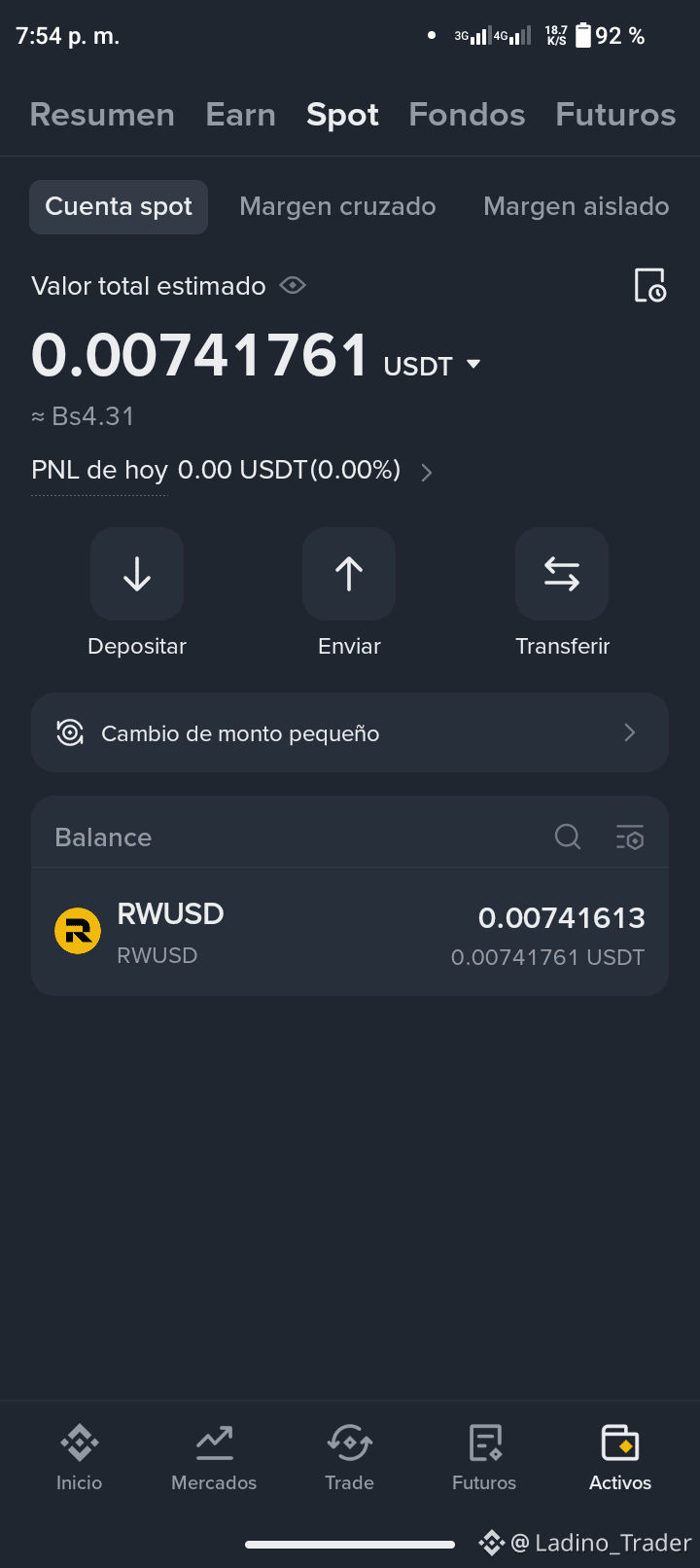700x1568 pixels.
Task: Open the transaction history icon
Action: [649, 285]
